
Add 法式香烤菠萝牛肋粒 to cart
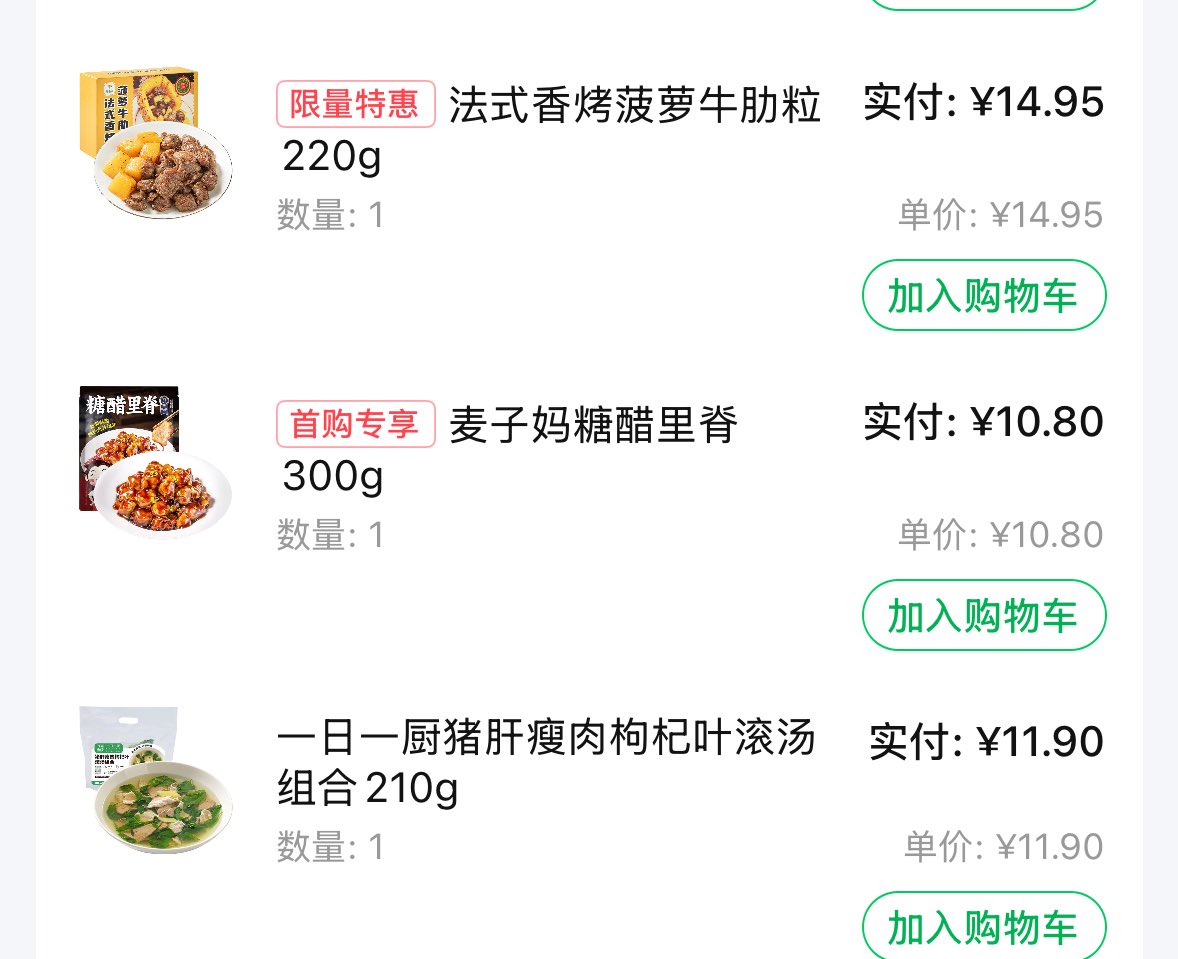coord(983,295)
